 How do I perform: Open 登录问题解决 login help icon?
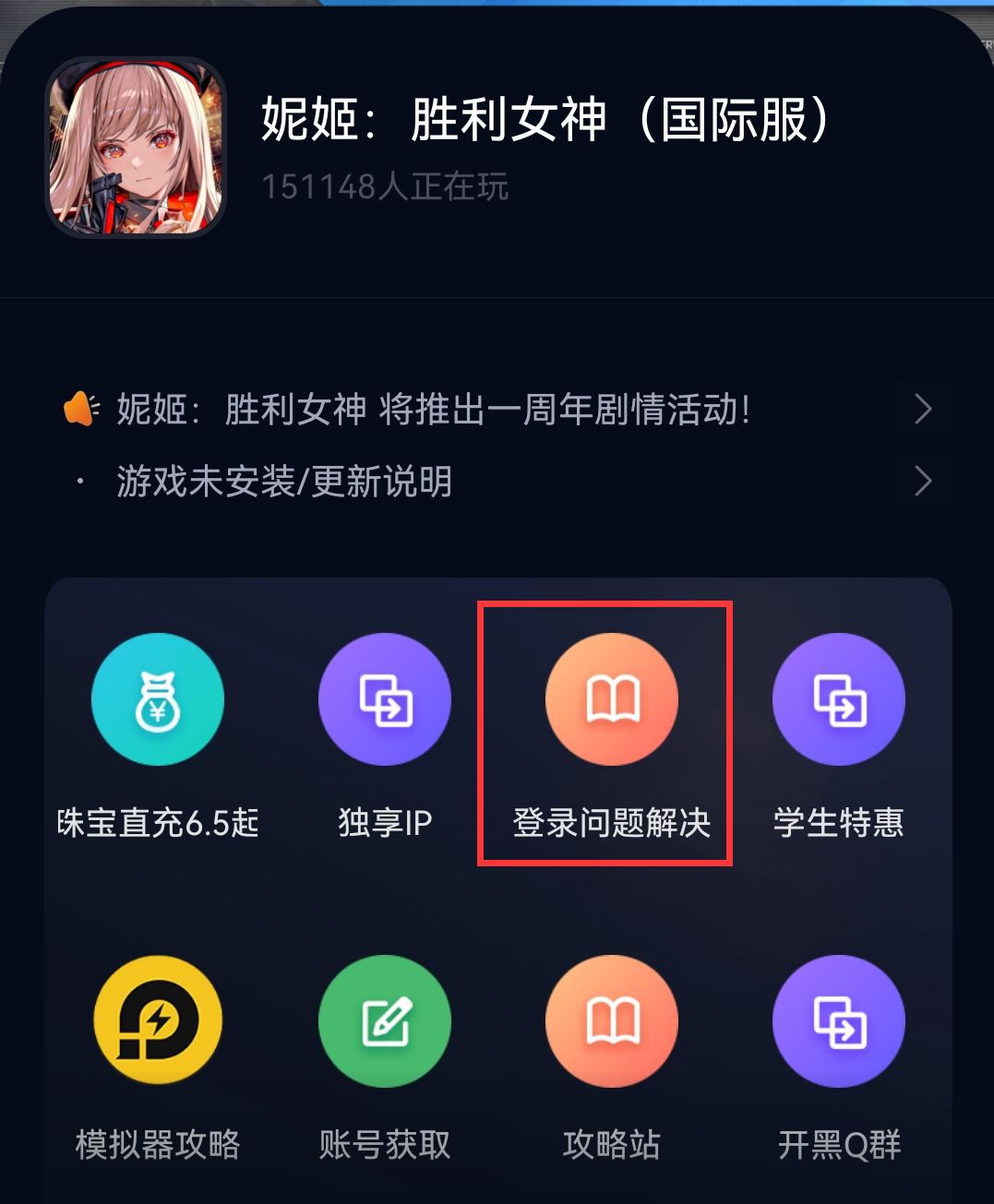coord(612,698)
